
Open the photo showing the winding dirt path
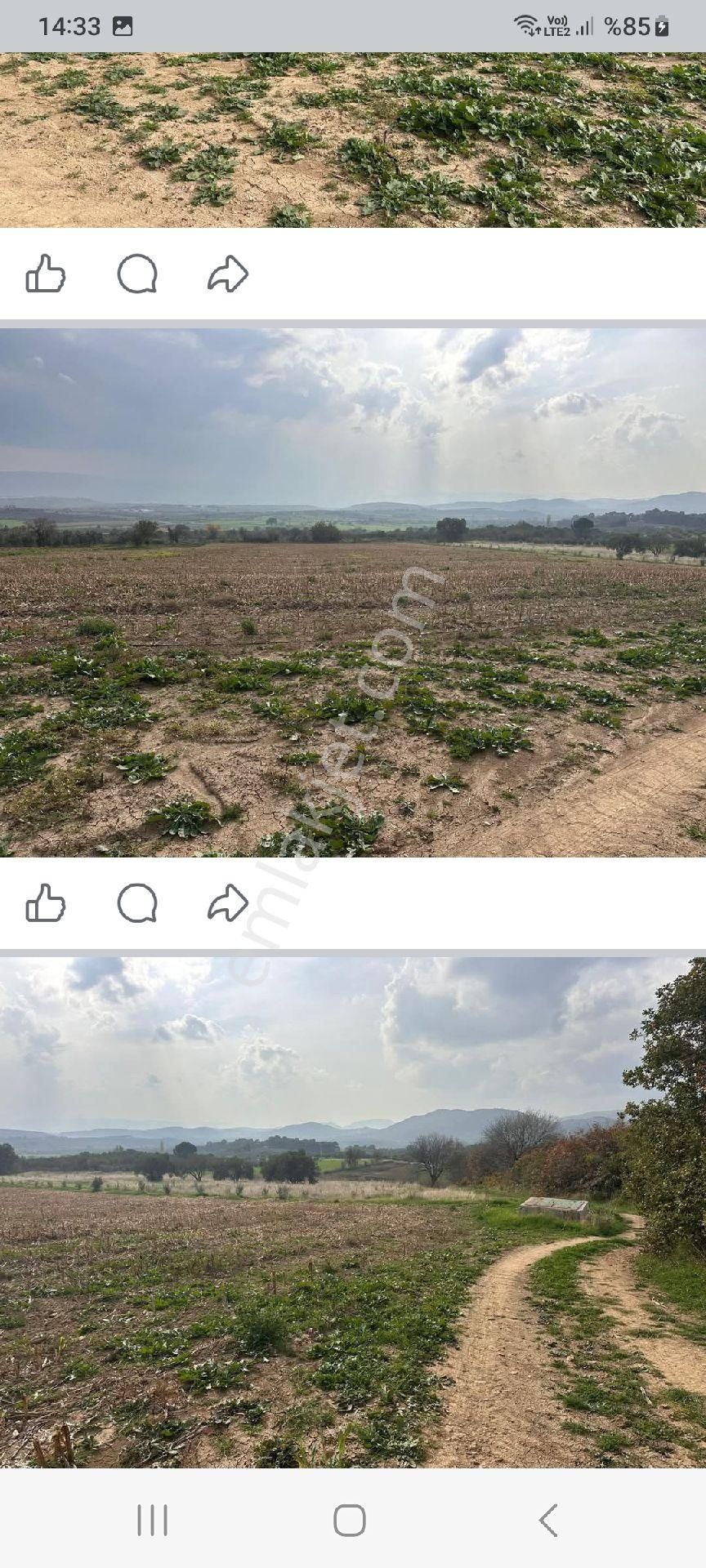tap(353, 1213)
